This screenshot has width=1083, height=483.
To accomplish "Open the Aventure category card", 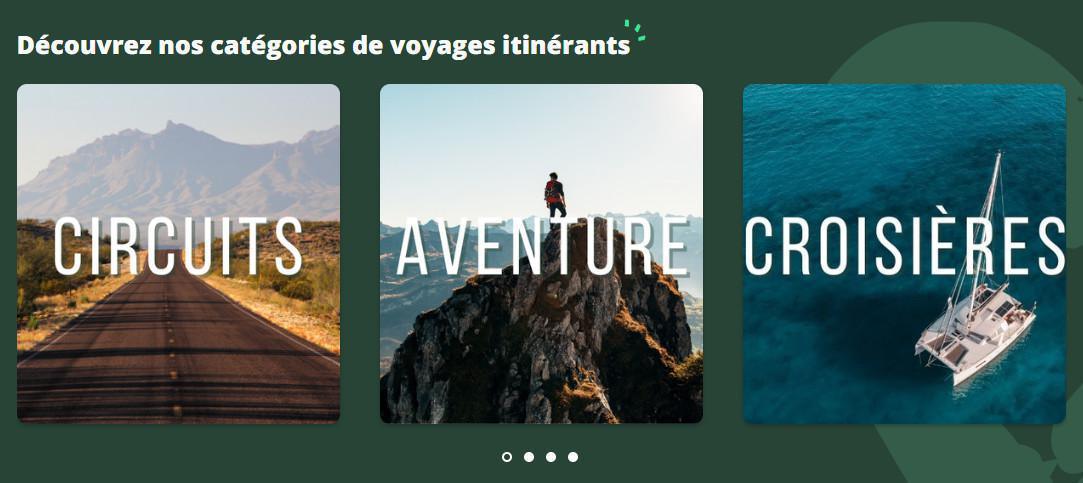I will (541, 253).
